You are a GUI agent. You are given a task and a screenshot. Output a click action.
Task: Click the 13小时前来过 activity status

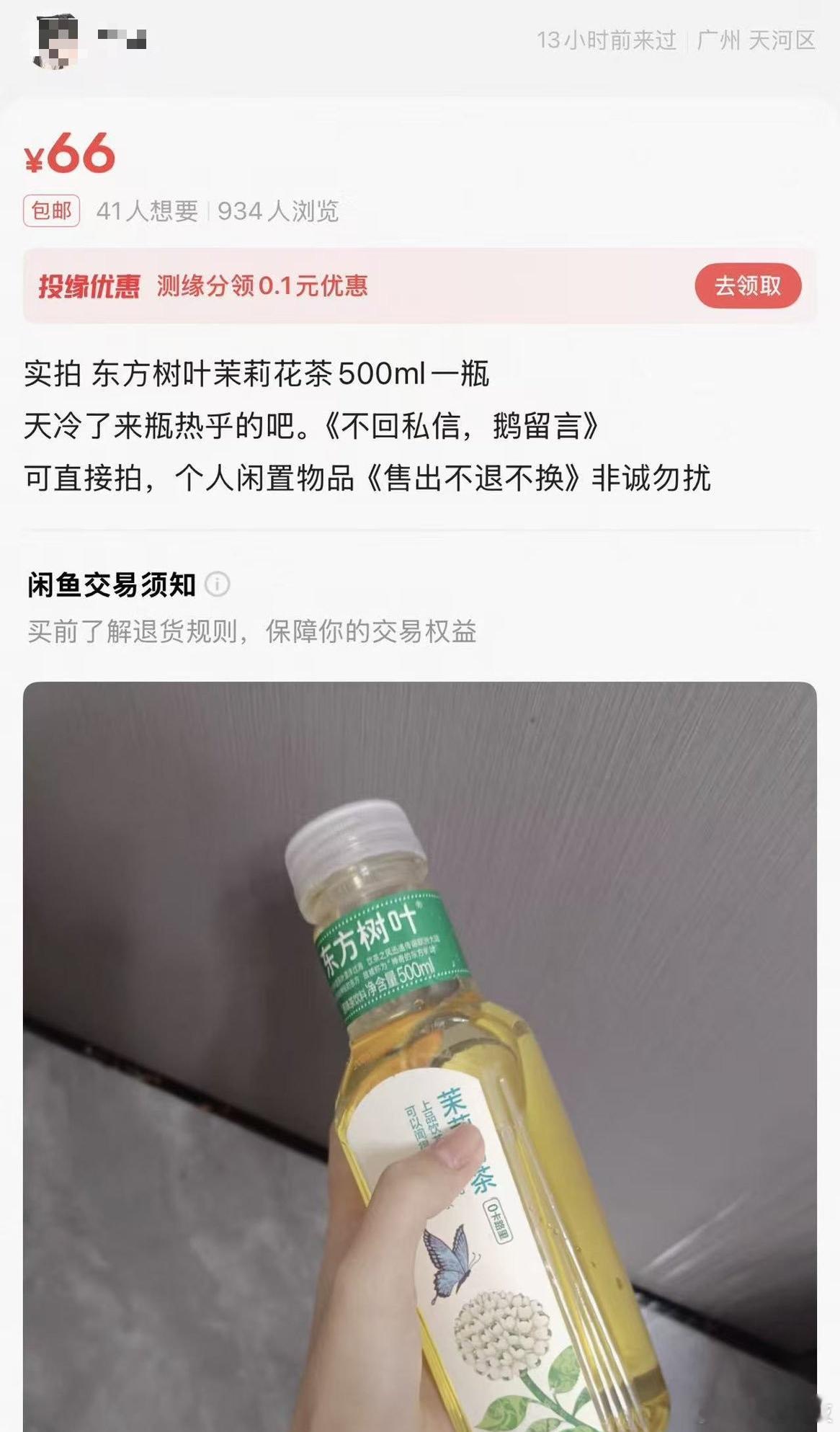(x=605, y=42)
